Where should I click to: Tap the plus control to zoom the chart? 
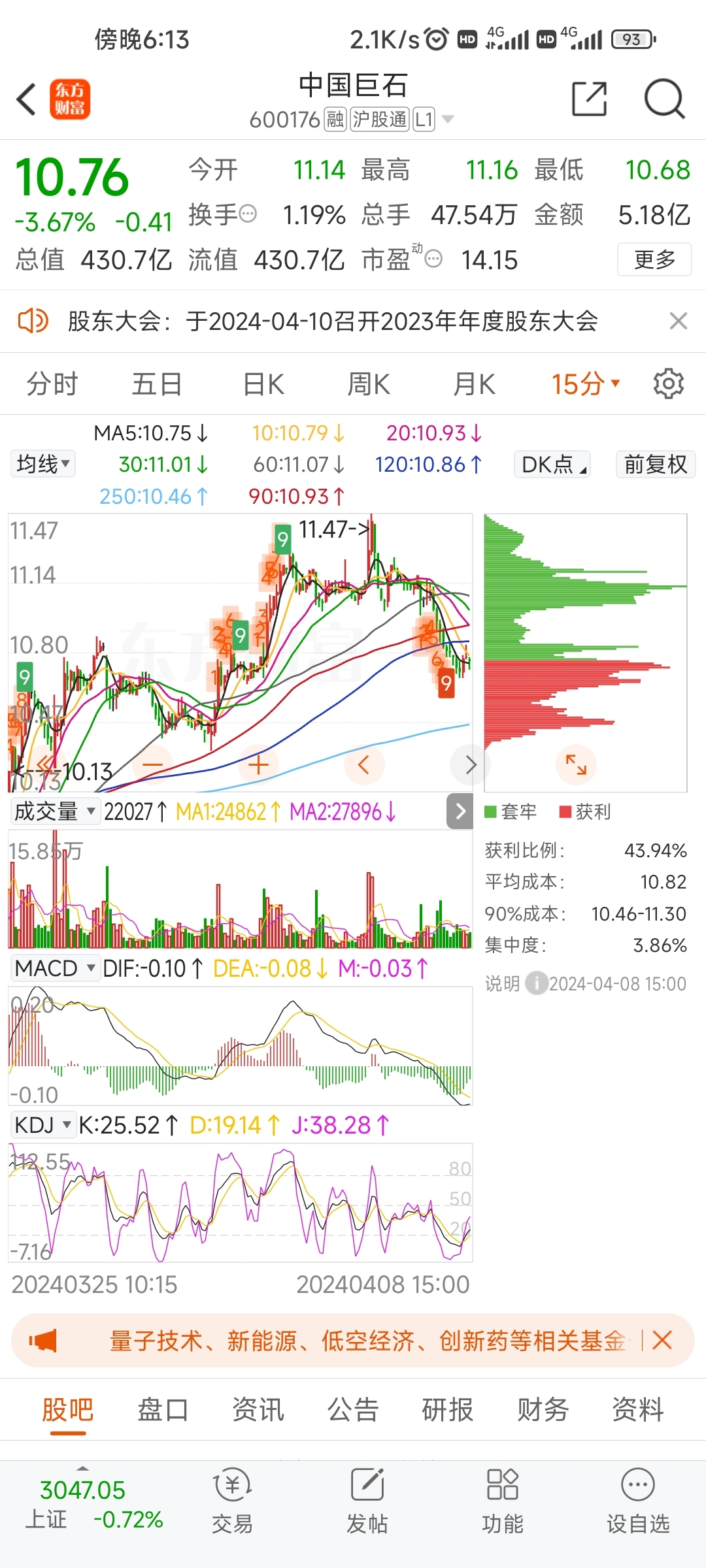258,764
